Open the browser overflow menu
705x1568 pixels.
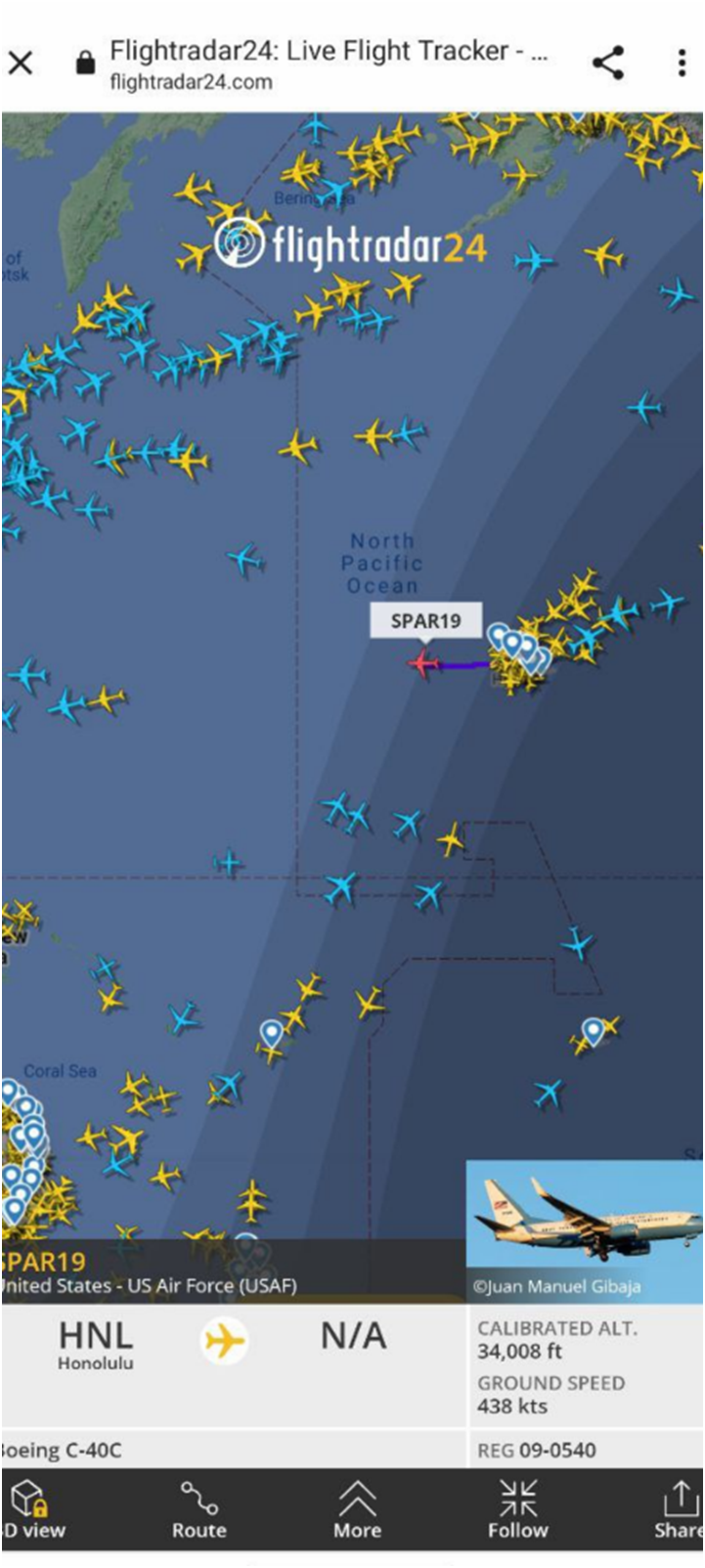682,64
